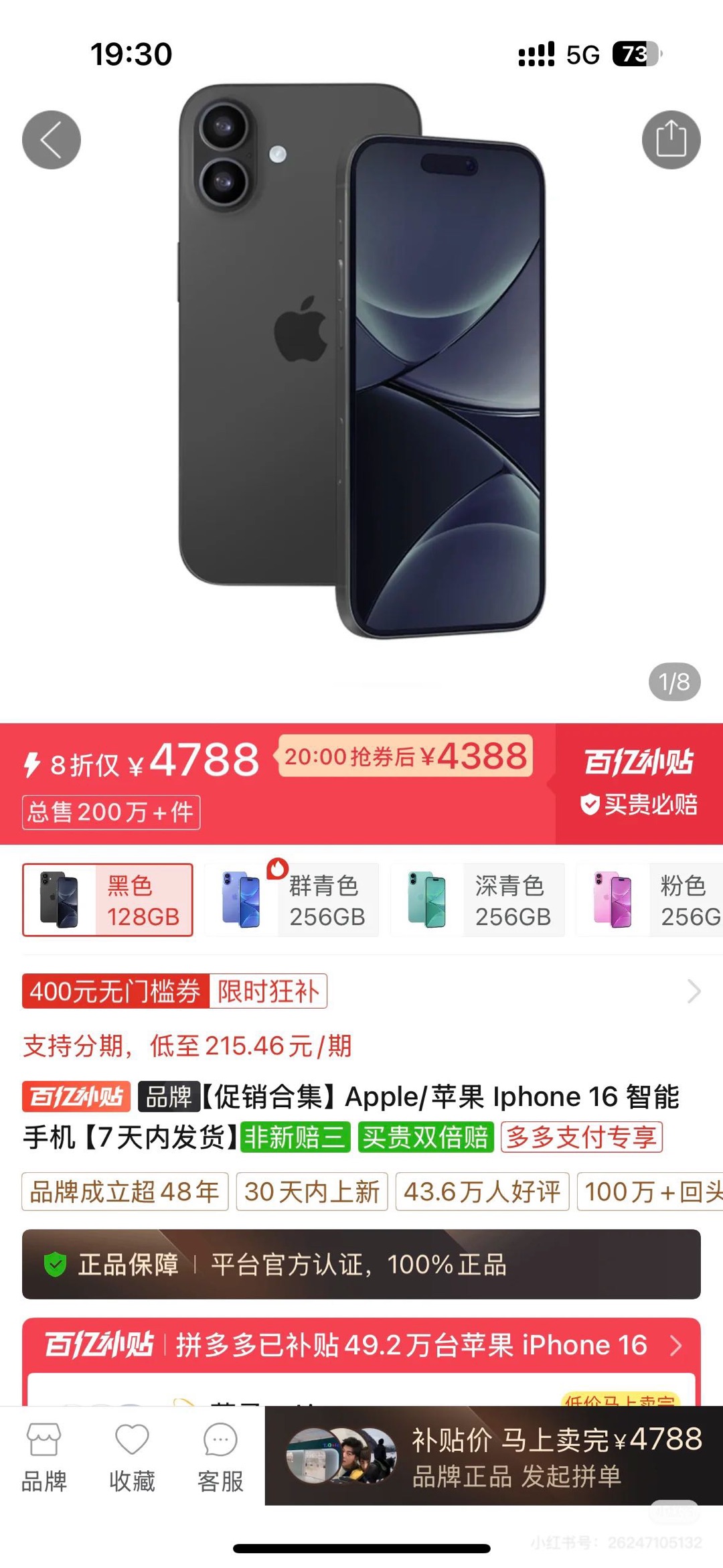Open the 正品保障 guarantee banner

click(x=361, y=1265)
